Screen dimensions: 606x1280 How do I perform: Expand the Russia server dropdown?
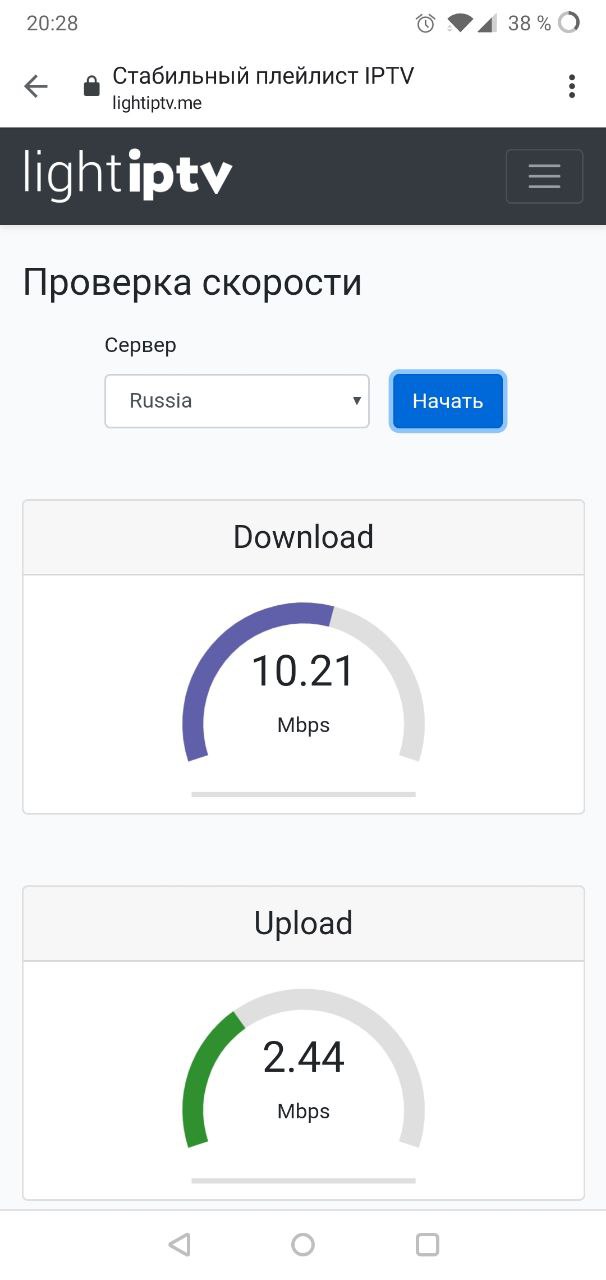(237, 401)
